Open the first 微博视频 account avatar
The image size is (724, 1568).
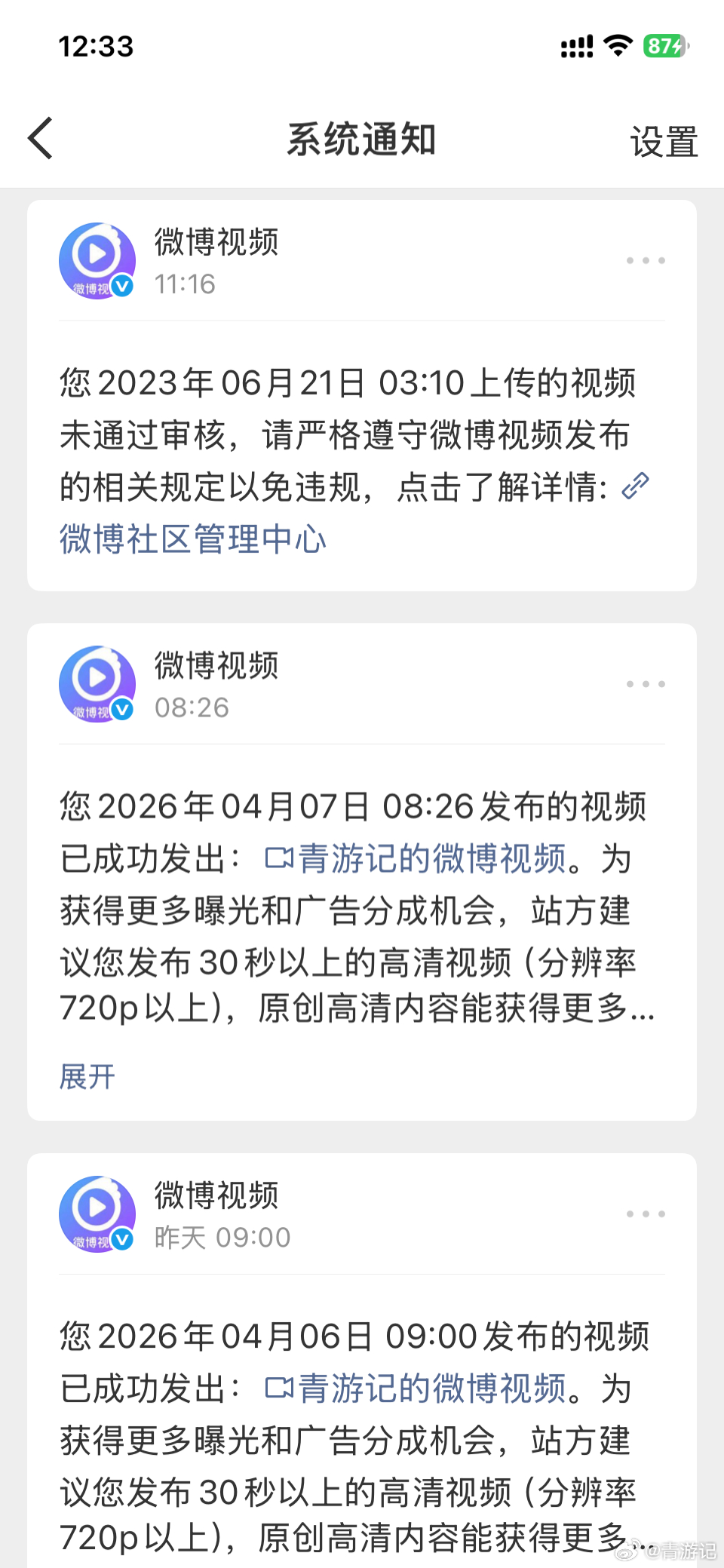click(x=97, y=259)
